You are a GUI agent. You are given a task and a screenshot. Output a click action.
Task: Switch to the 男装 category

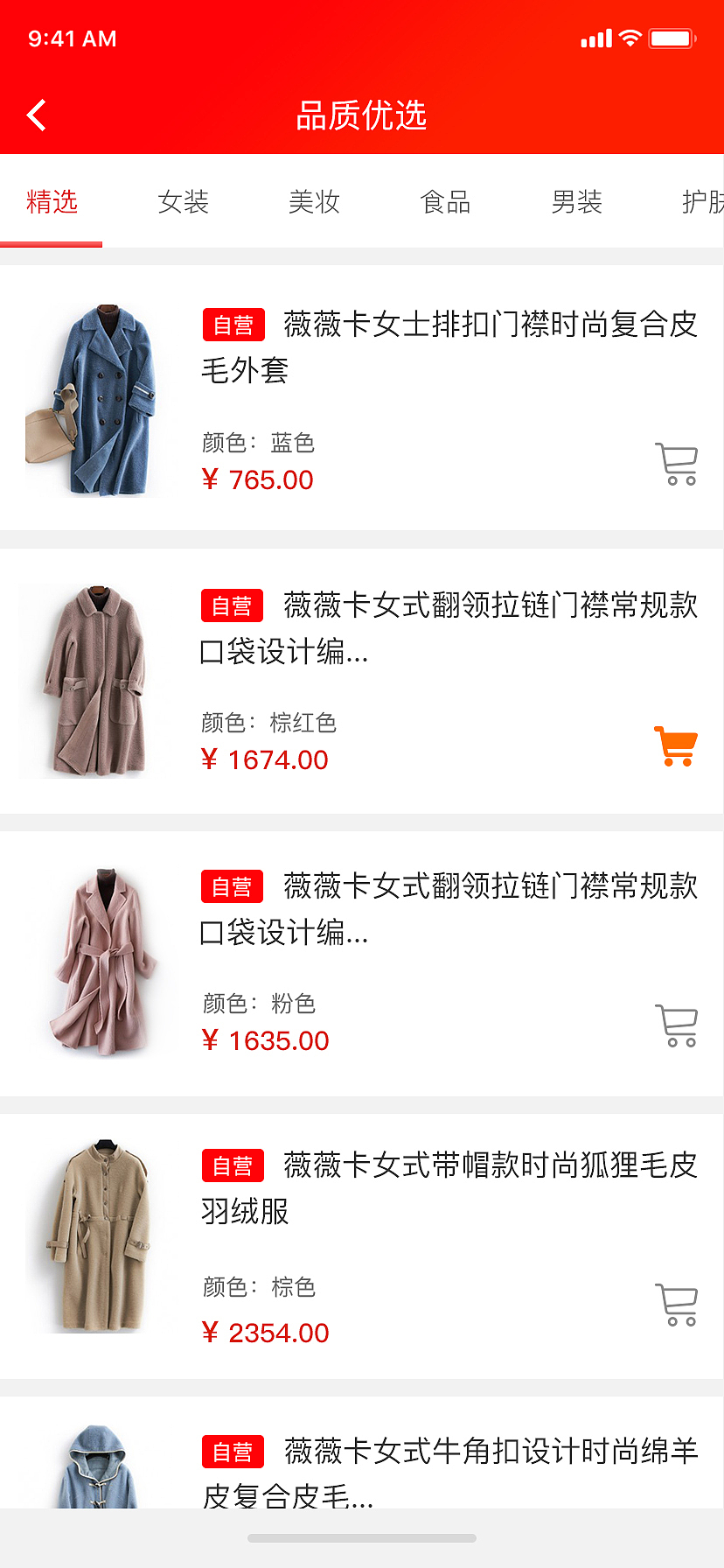coord(576,202)
